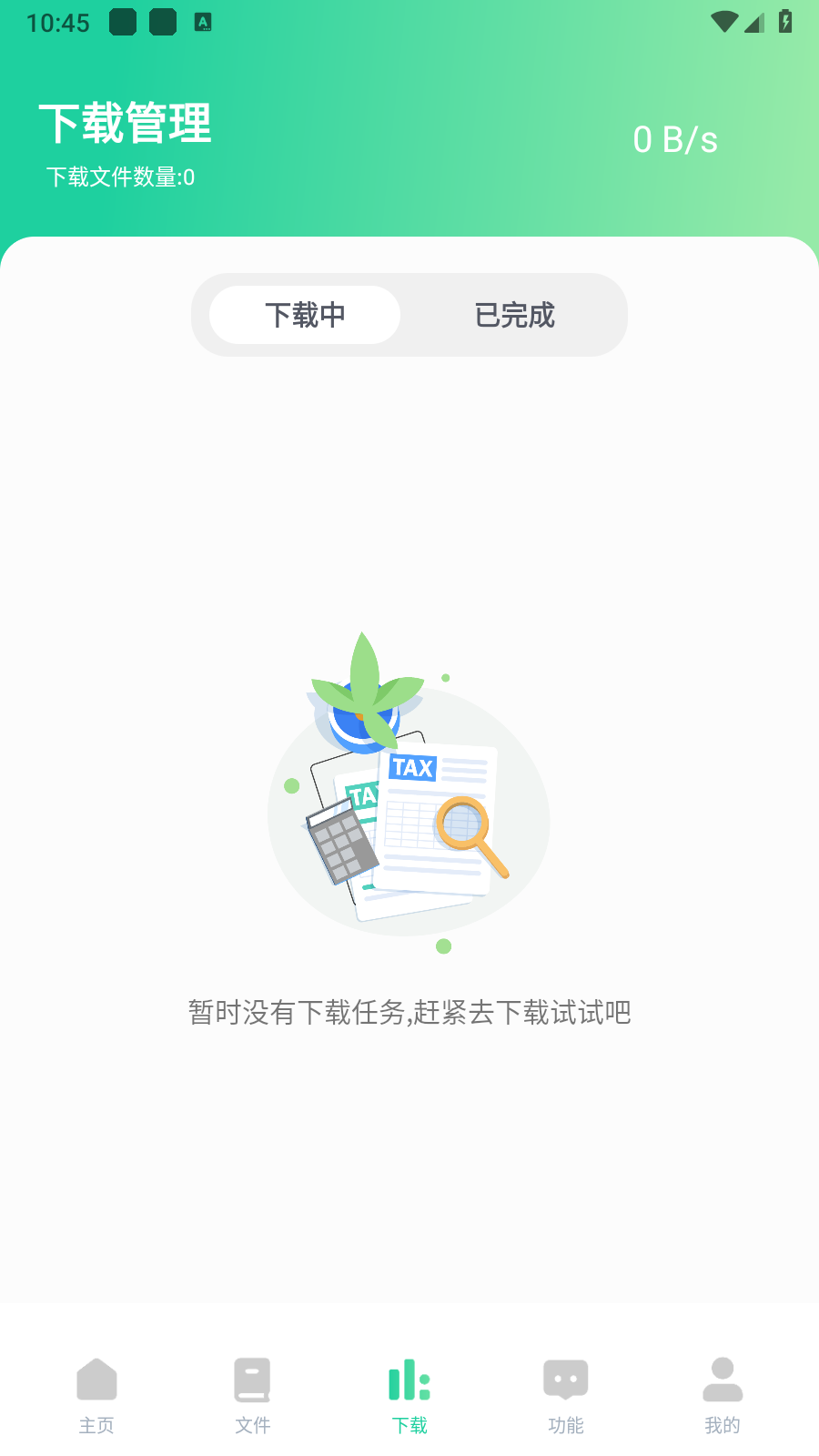819x1456 pixels.
Task: Tap the notification icon in status bar
Action: point(123,22)
